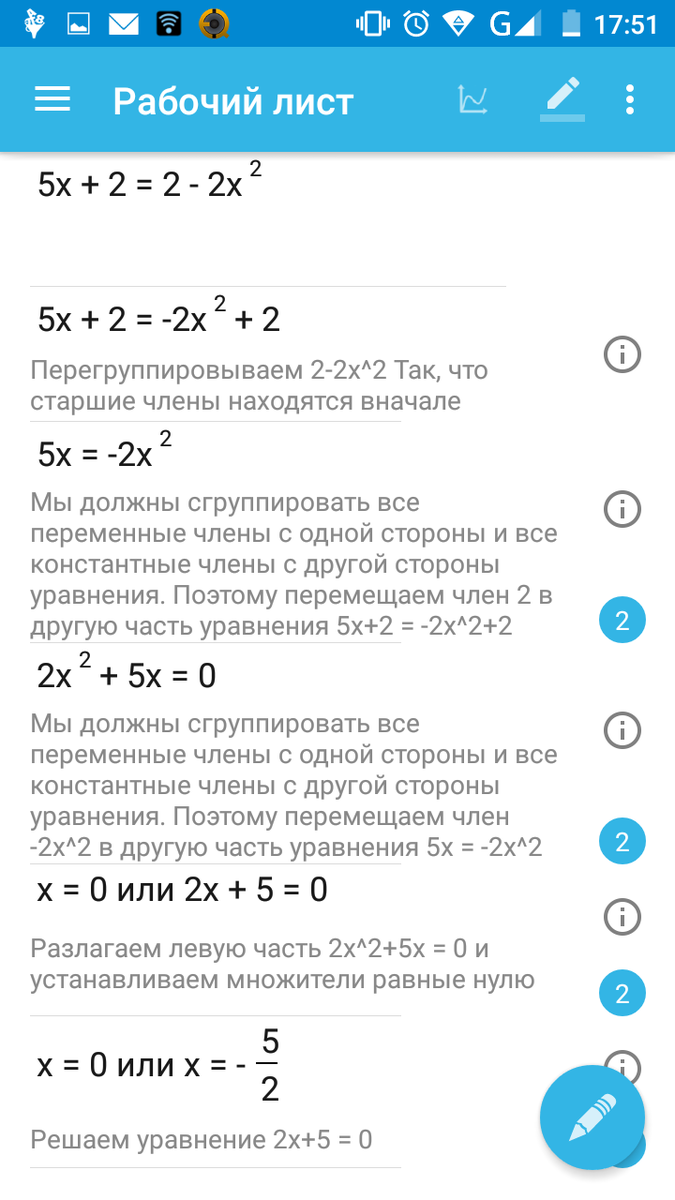The width and height of the screenshot is (675, 1200).
Task: Tap the floating pencil button to write
Action: pyautogui.click(x=592, y=1117)
